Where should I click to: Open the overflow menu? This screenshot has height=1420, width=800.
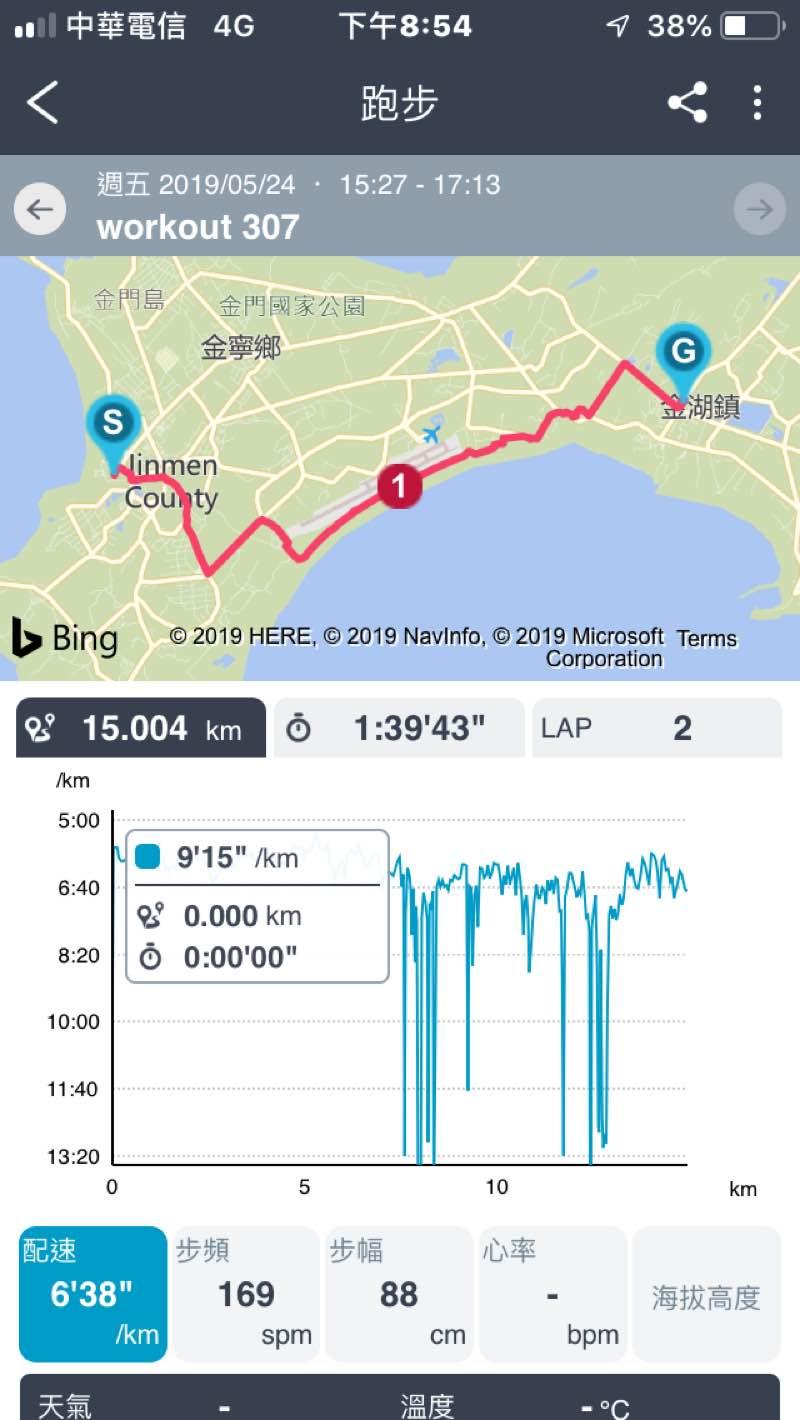pyautogui.click(x=757, y=103)
